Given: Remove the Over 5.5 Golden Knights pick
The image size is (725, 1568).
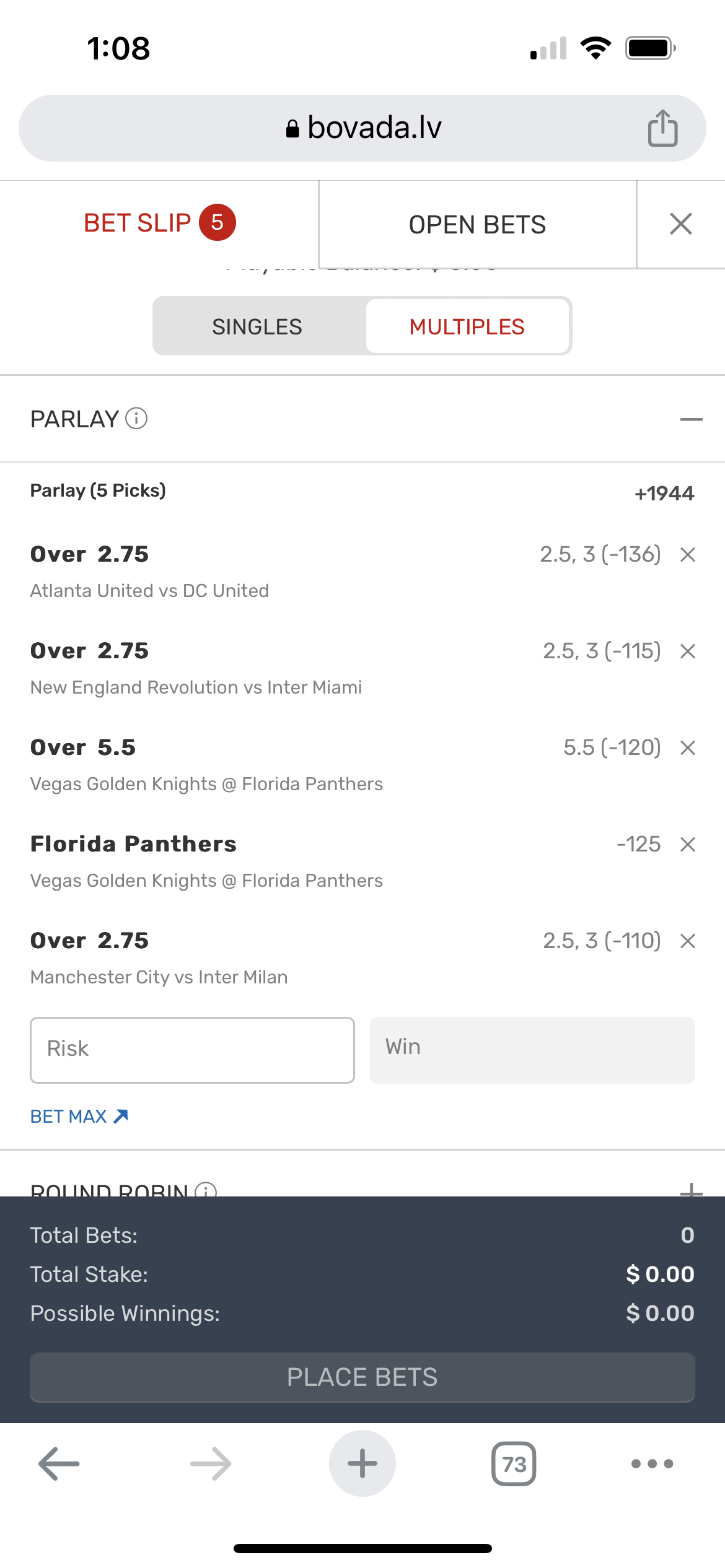Looking at the screenshot, I should click(x=687, y=747).
